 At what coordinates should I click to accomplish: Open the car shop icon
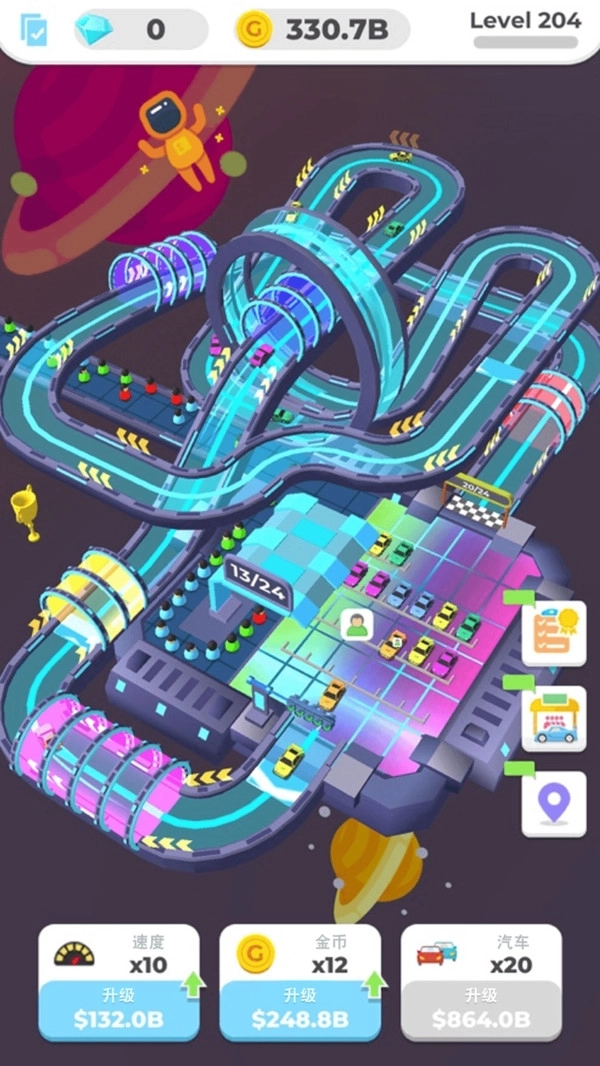(x=554, y=718)
